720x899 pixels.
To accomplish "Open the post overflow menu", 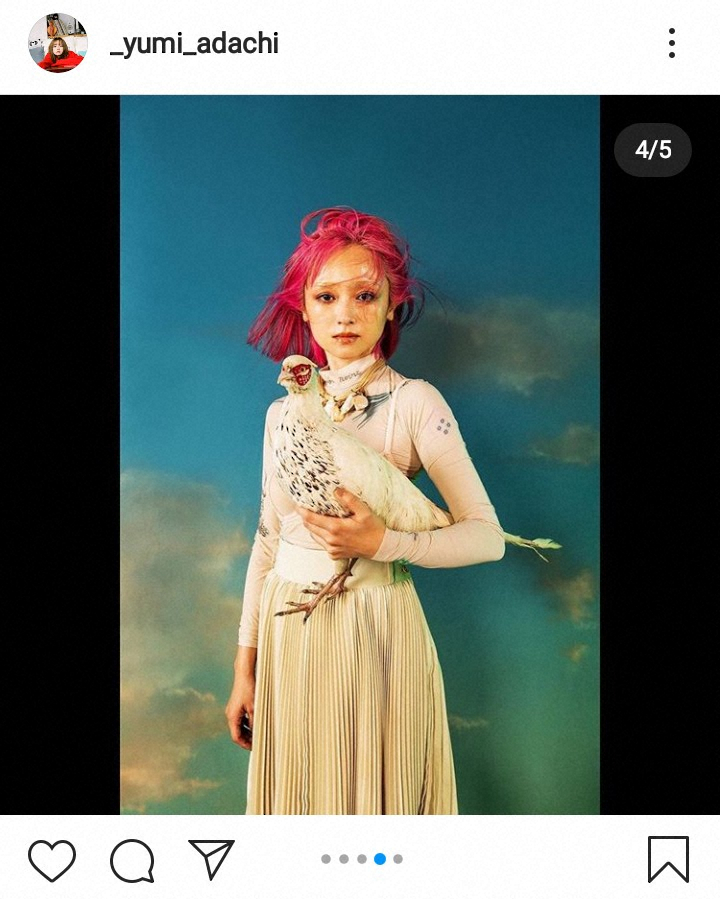I will (671, 43).
